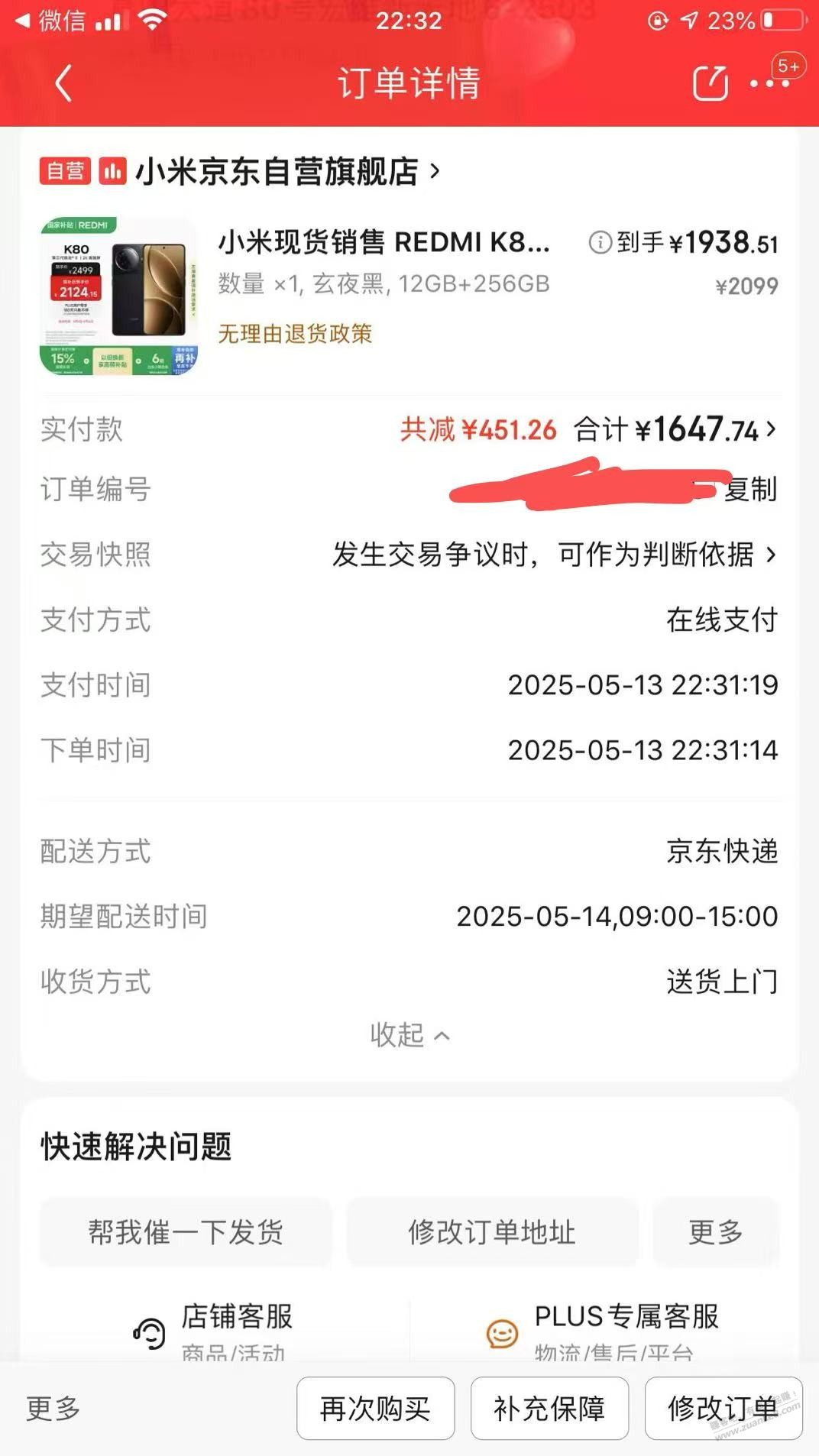Tap the back arrow to leave order details
The image size is (819, 1456).
(x=63, y=84)
